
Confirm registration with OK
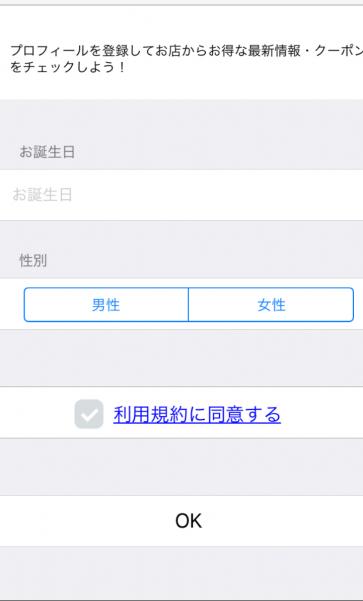[x=181, y=521]
